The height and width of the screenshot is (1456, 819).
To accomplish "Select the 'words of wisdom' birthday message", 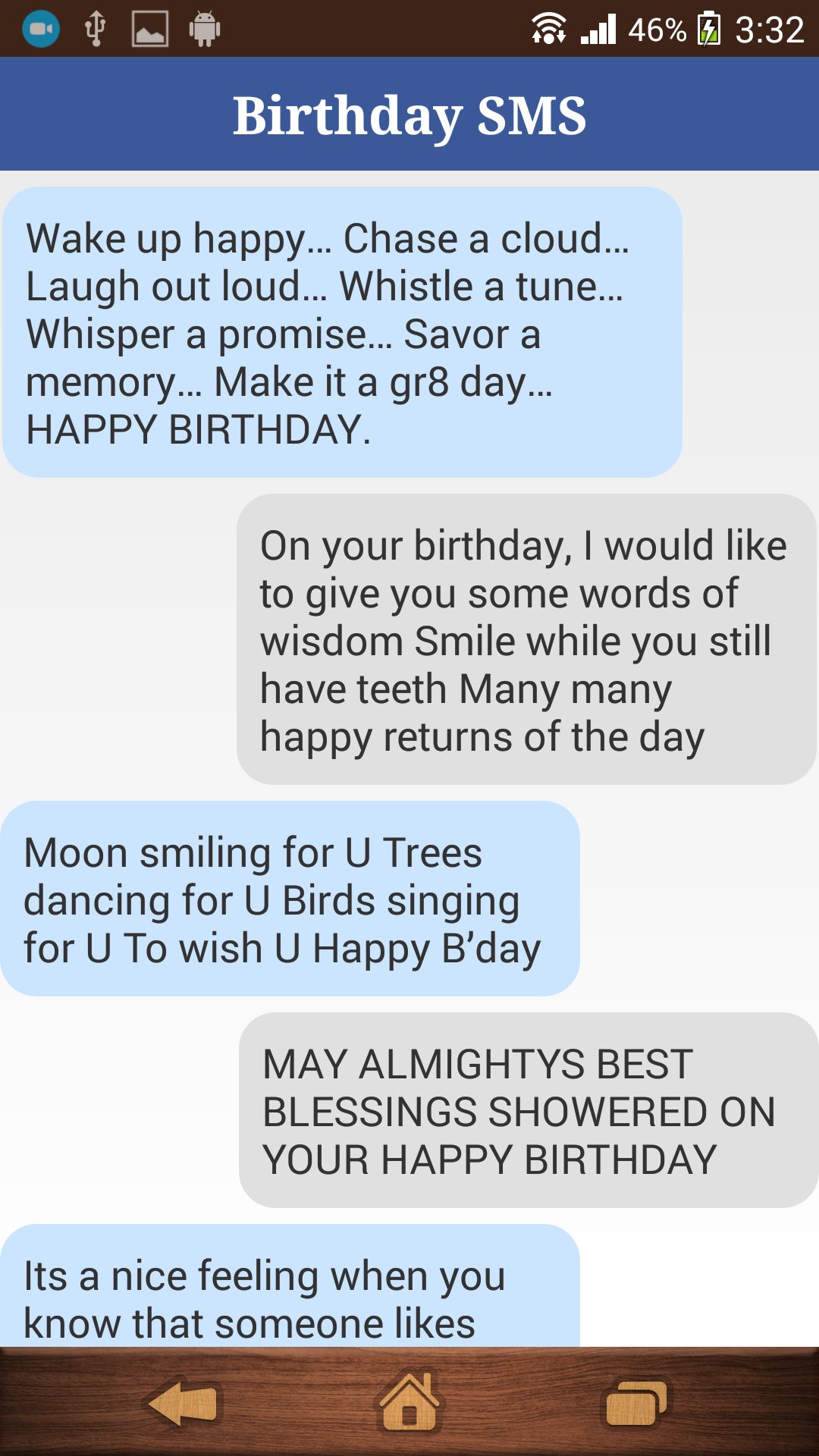I will click(526, 639).
